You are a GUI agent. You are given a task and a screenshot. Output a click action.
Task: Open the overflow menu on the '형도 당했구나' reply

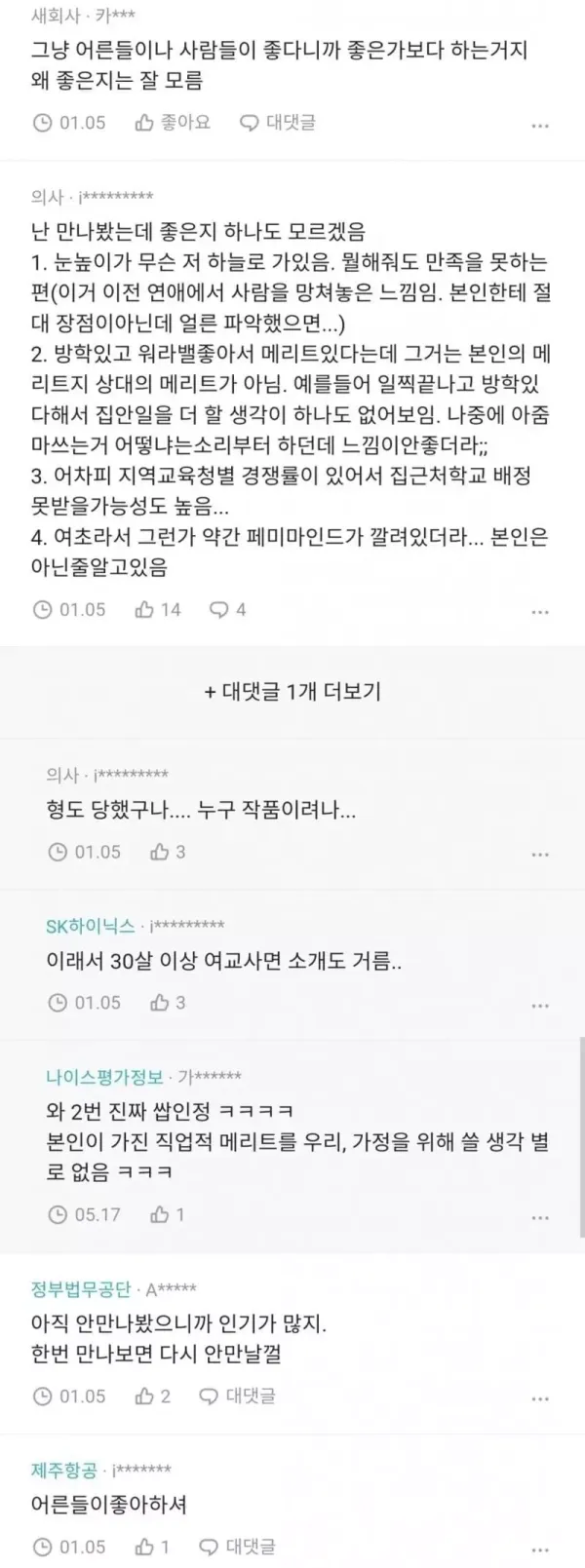coord(540,855)
